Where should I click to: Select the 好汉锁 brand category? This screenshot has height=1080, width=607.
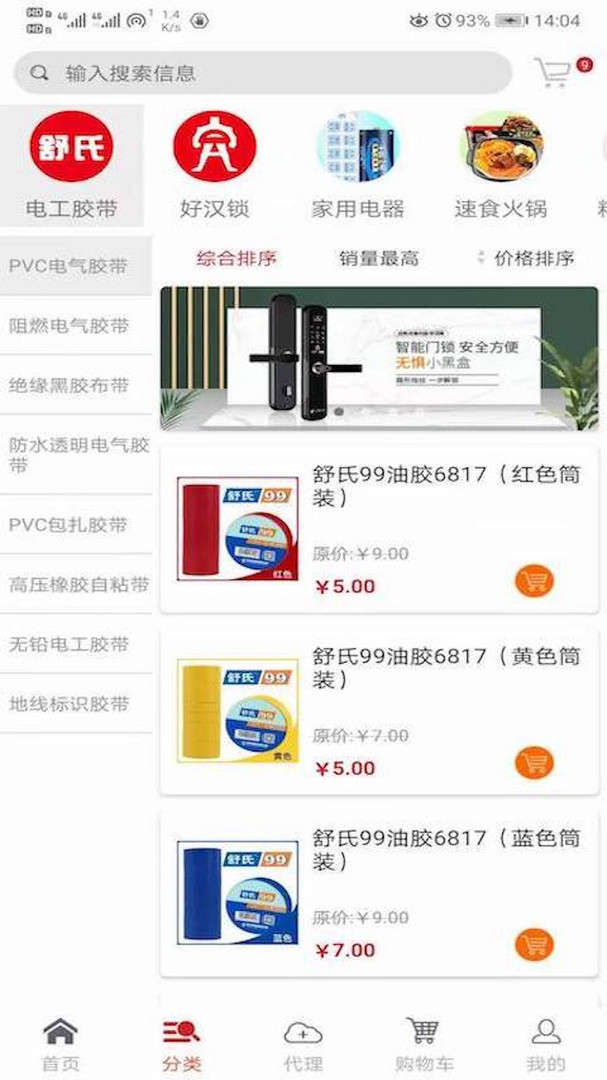click(x=214, y=166)
